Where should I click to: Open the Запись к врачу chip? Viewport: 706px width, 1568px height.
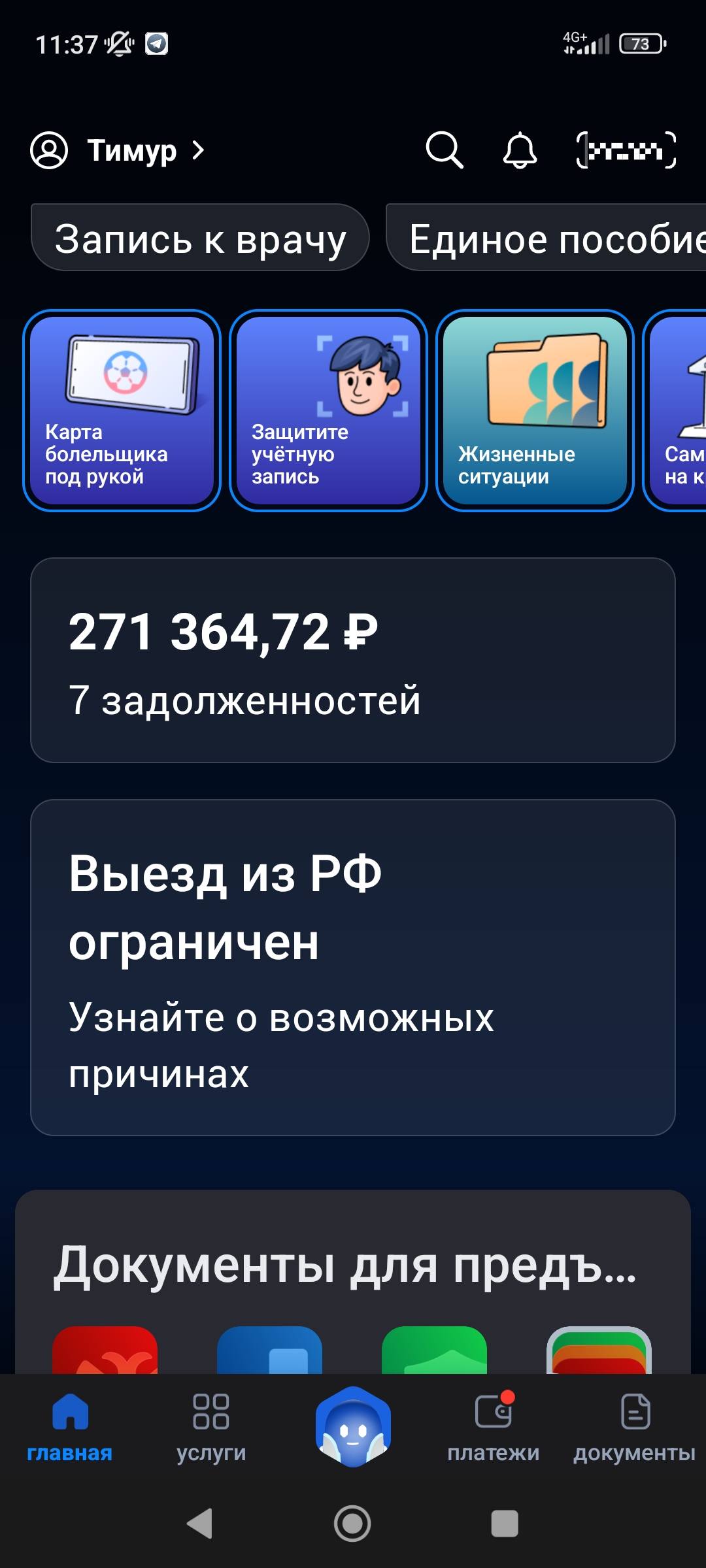pos(199,238)
